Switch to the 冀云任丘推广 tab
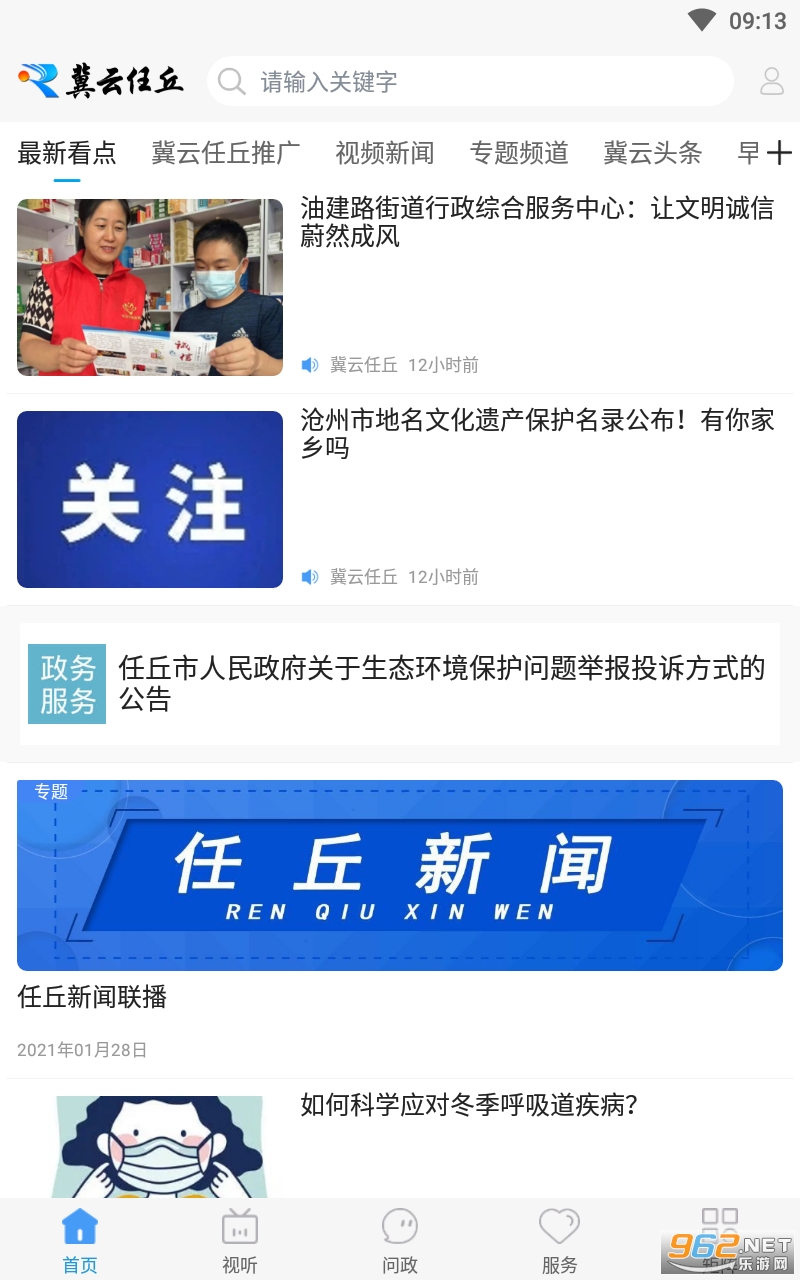The width and height of the screenshot is (800, 1280). coord(225,153)
